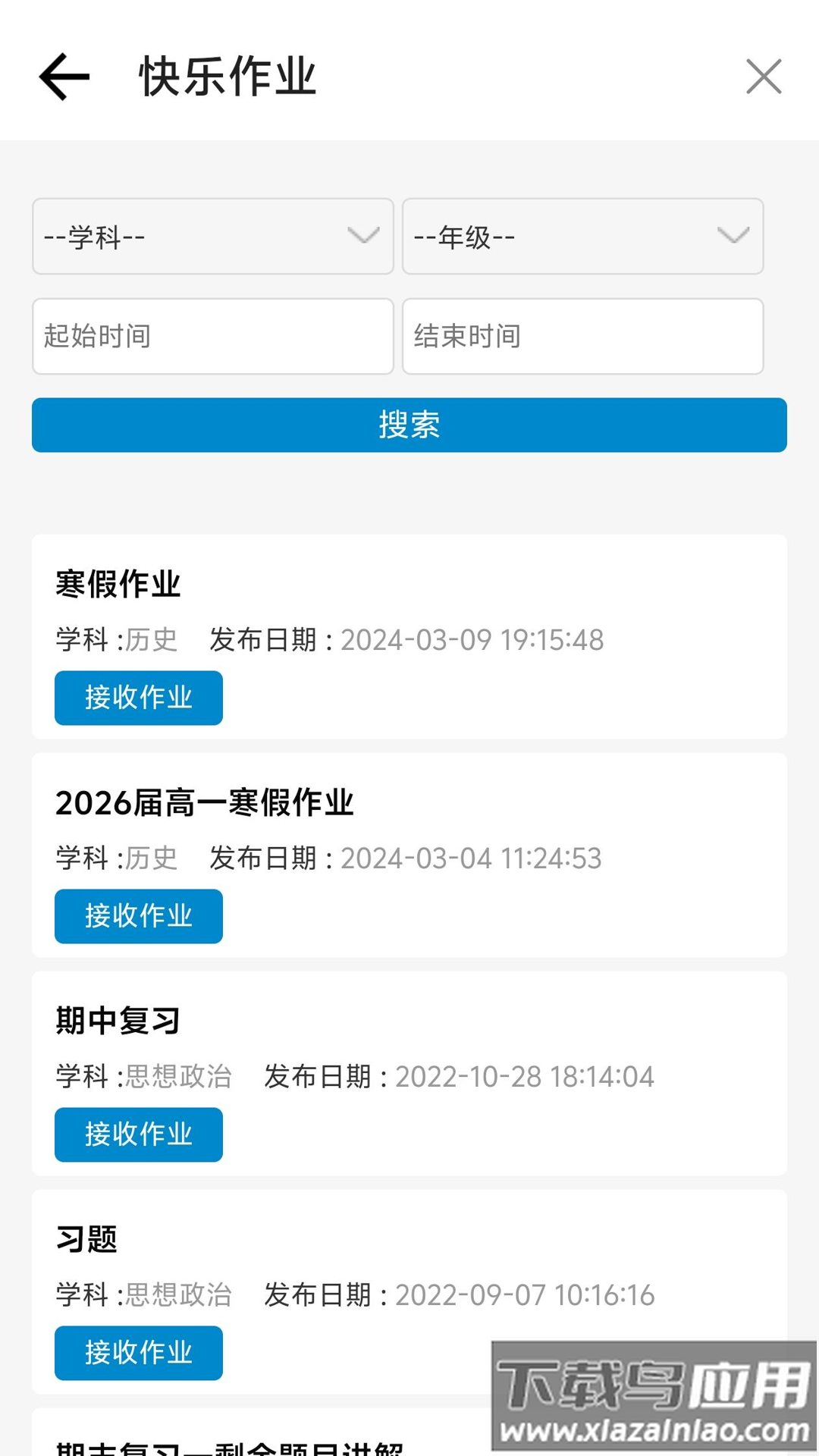Receive the 期中复习 homework
The image size is (819, 1456).
[139, 1134]
